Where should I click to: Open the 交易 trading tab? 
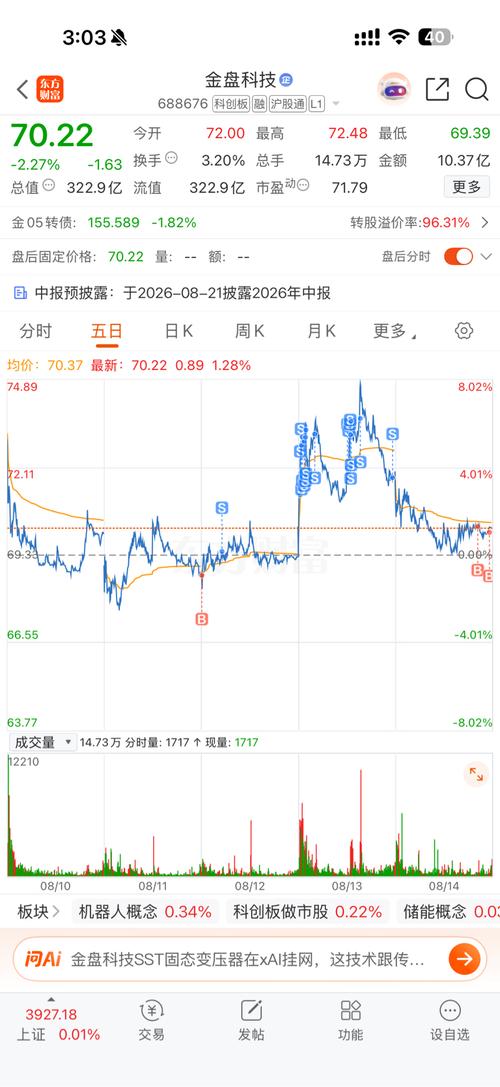point(151,1020)
